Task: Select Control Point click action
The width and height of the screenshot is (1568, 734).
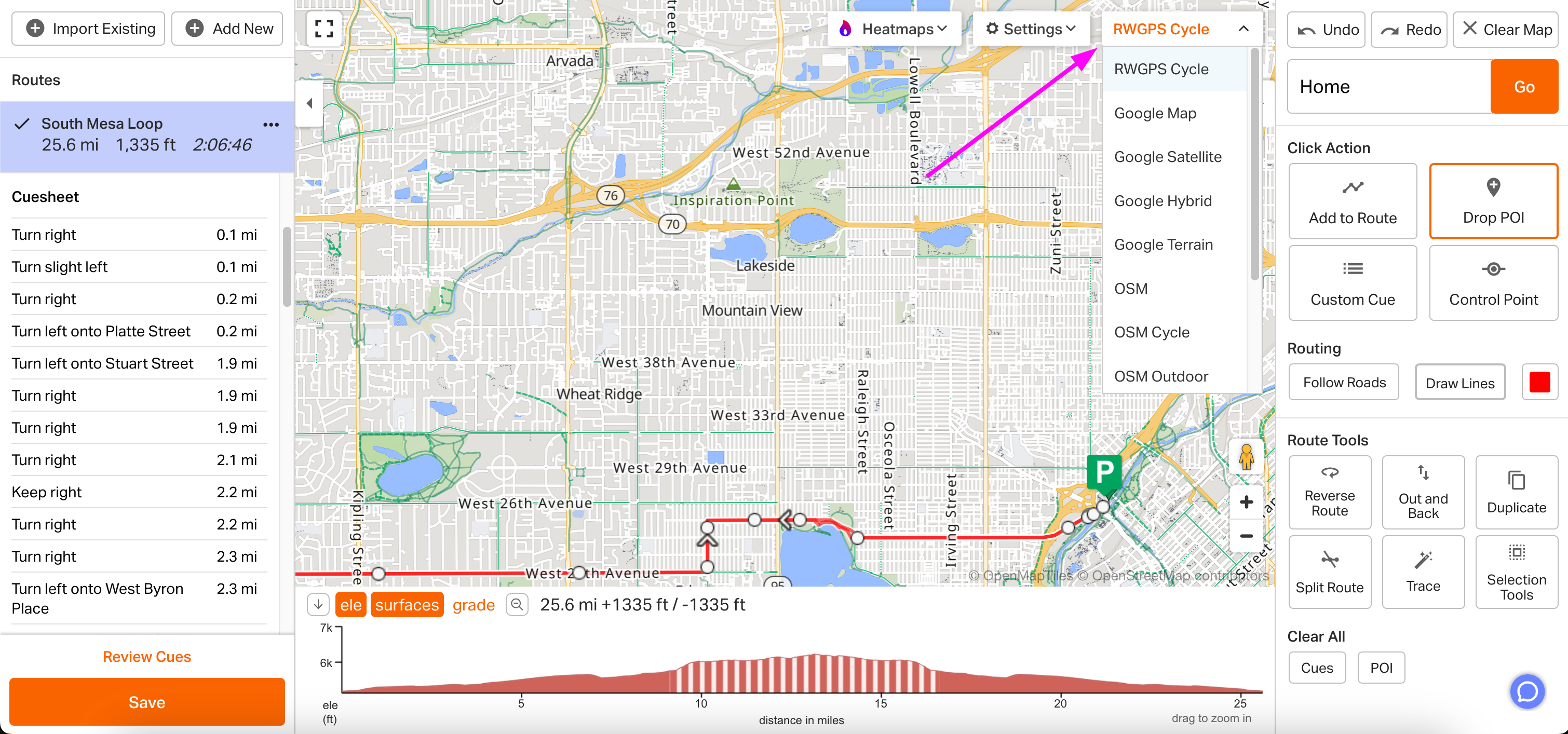Action: tap(1493, 283)
